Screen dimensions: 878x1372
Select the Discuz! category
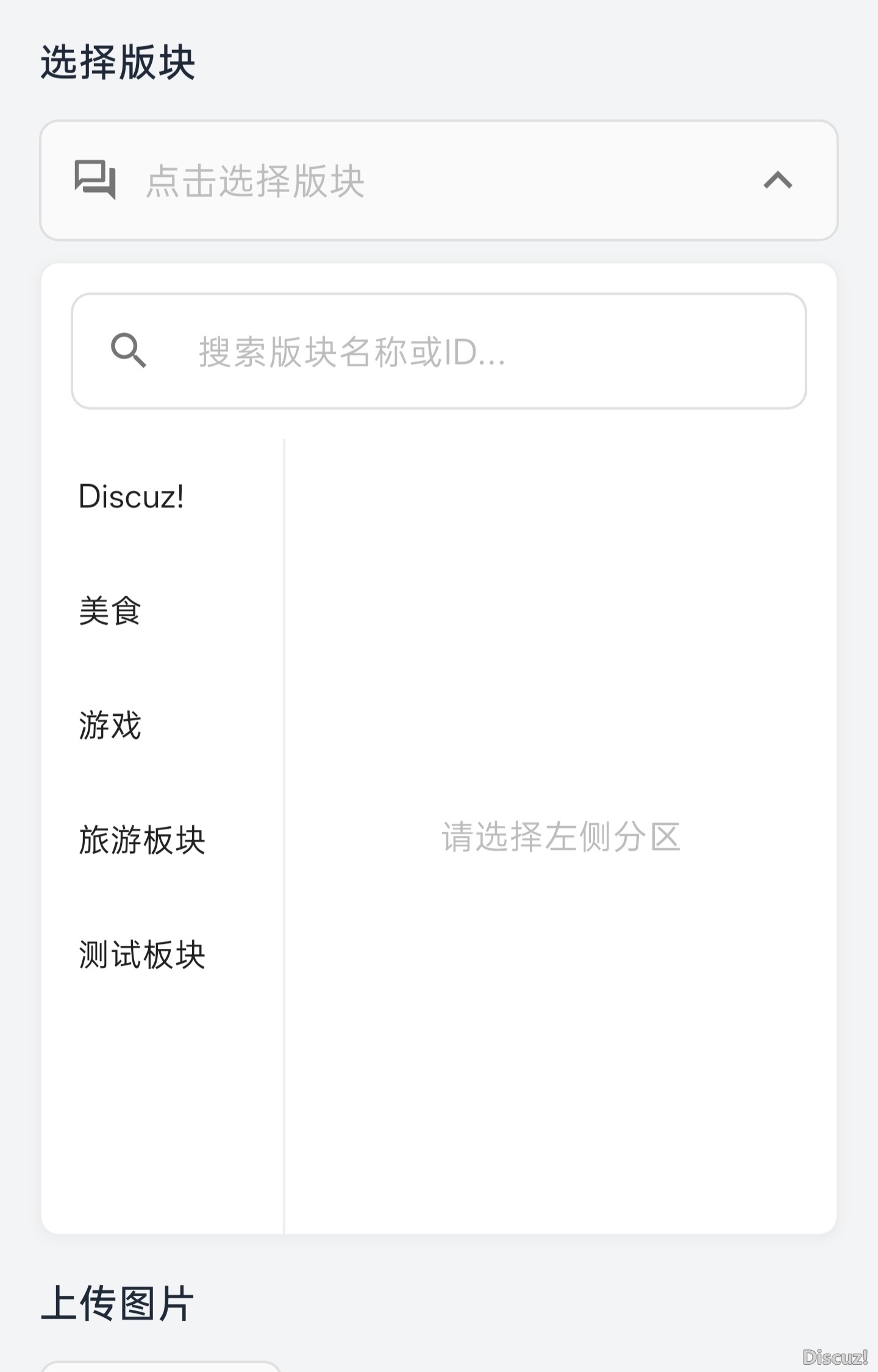pyautogui.click(x=132, y=496)
